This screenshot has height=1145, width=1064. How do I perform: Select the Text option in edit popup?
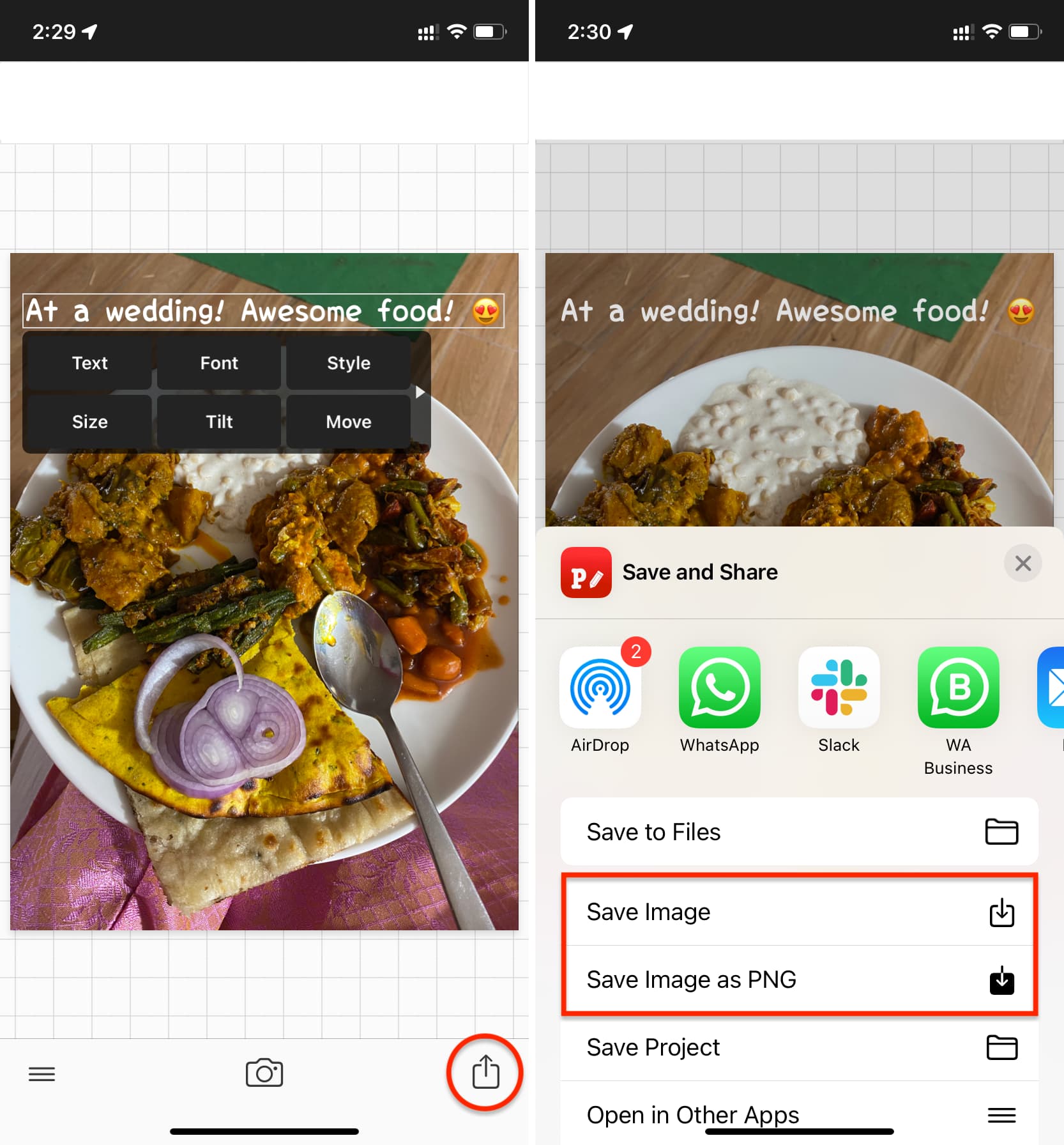click(x=89, y=363)
